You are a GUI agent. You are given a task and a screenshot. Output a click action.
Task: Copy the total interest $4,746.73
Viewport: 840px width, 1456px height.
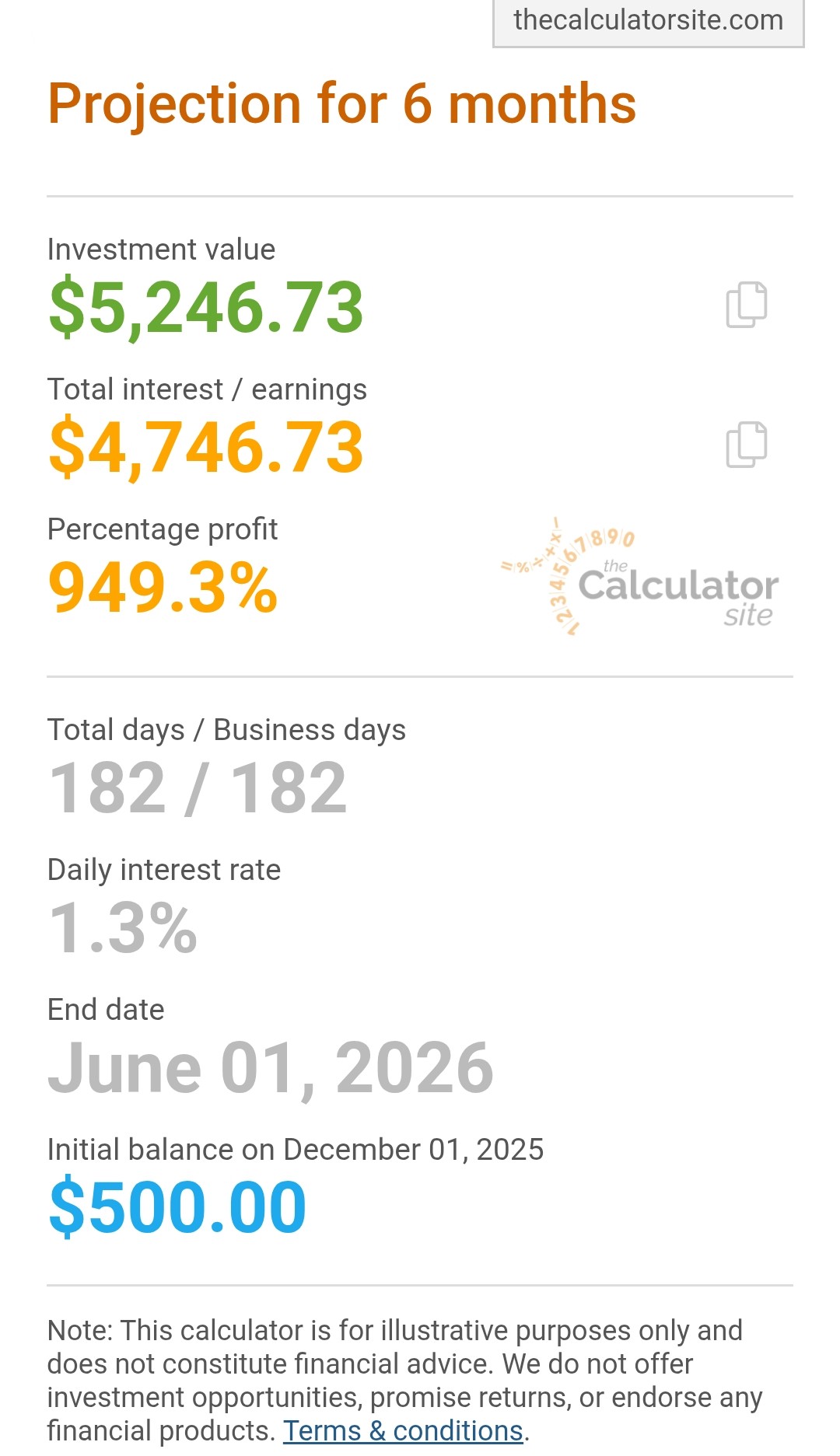746,445
